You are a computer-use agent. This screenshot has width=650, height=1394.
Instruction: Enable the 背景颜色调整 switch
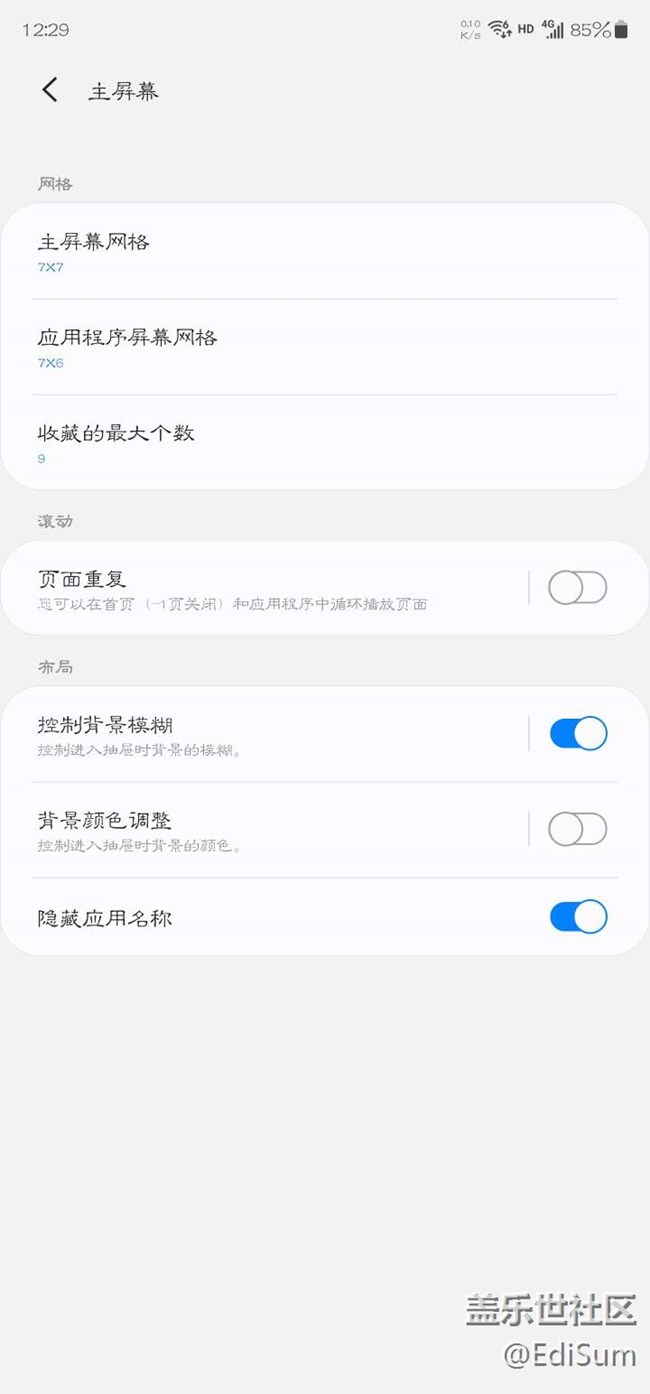tap(577, 829)
